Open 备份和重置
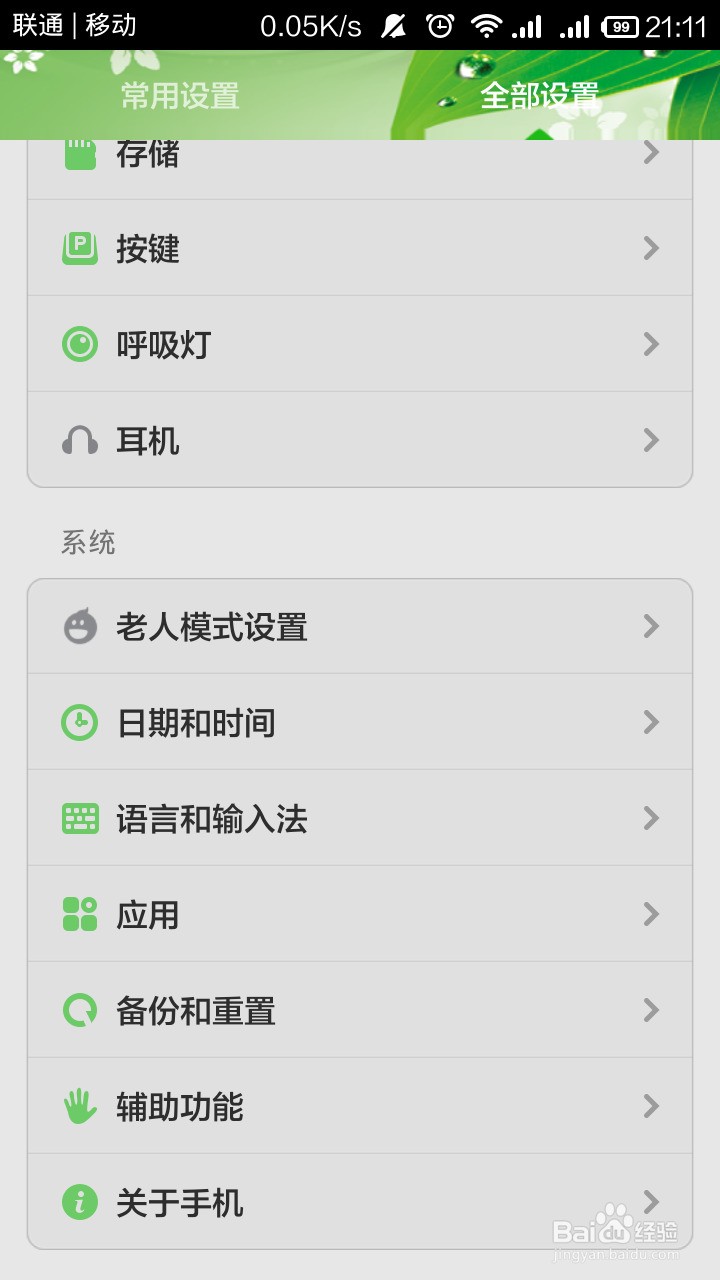Viewport: 720px width, 1280px height. (x=360, y=1010)
